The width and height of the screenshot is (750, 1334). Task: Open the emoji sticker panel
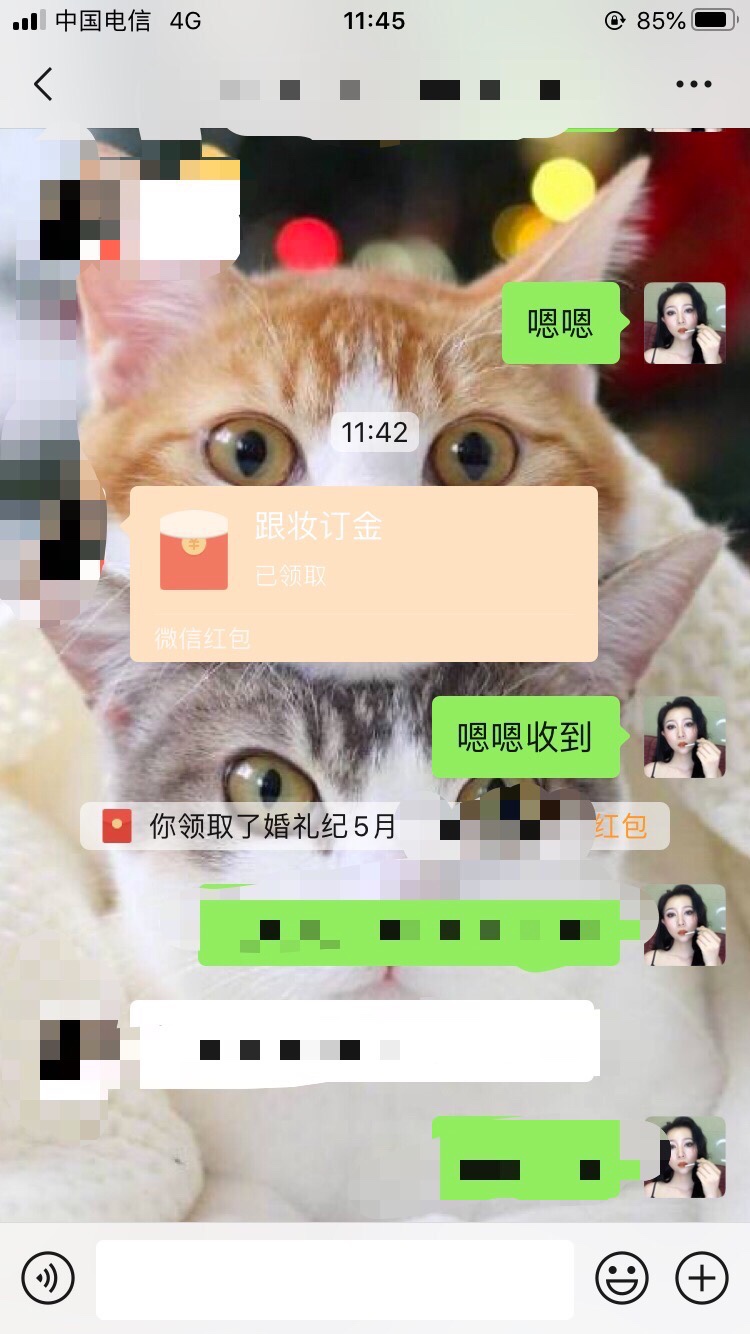[622, 1278]
